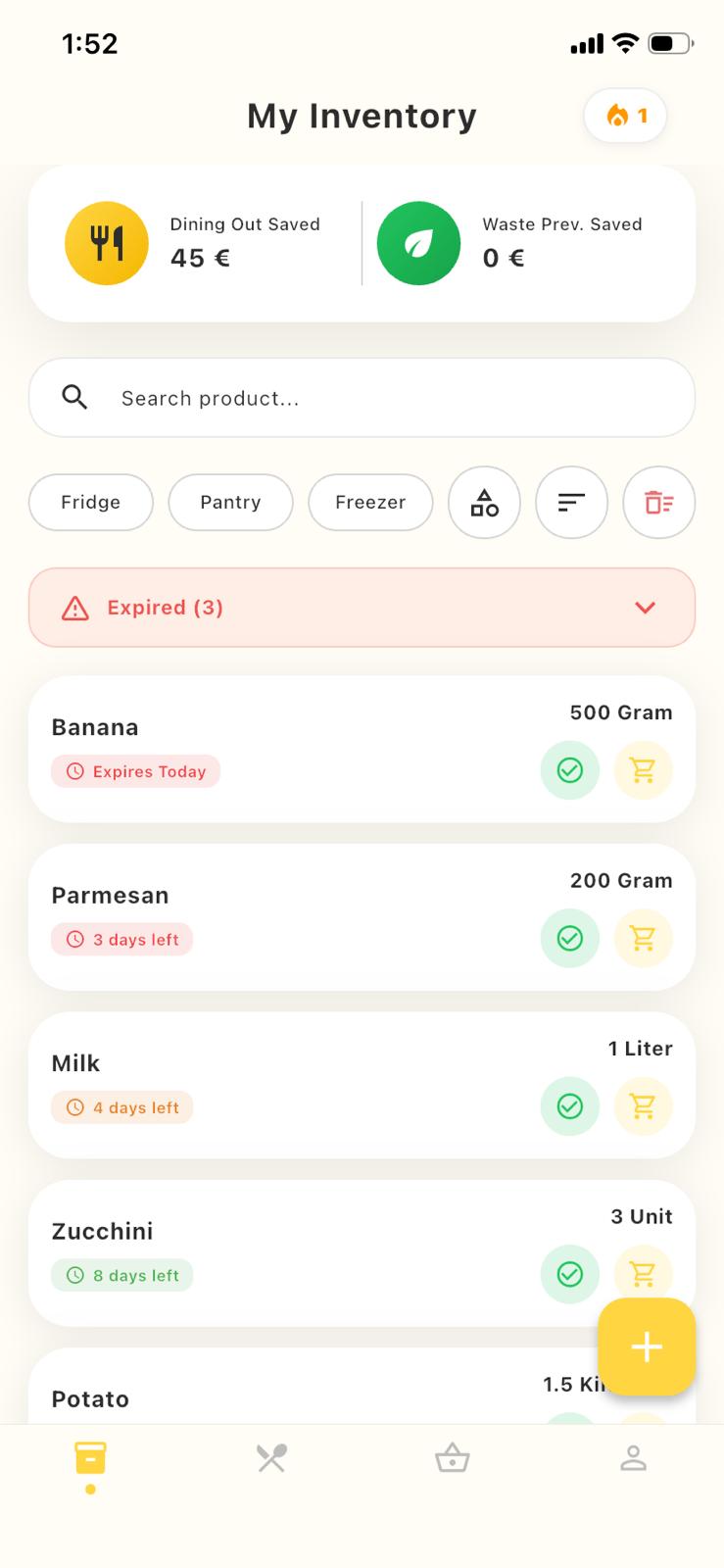724x1568 pixels.
Task: Toggle Zucchini's consumed checkmark
Action: pos(569,1275)
